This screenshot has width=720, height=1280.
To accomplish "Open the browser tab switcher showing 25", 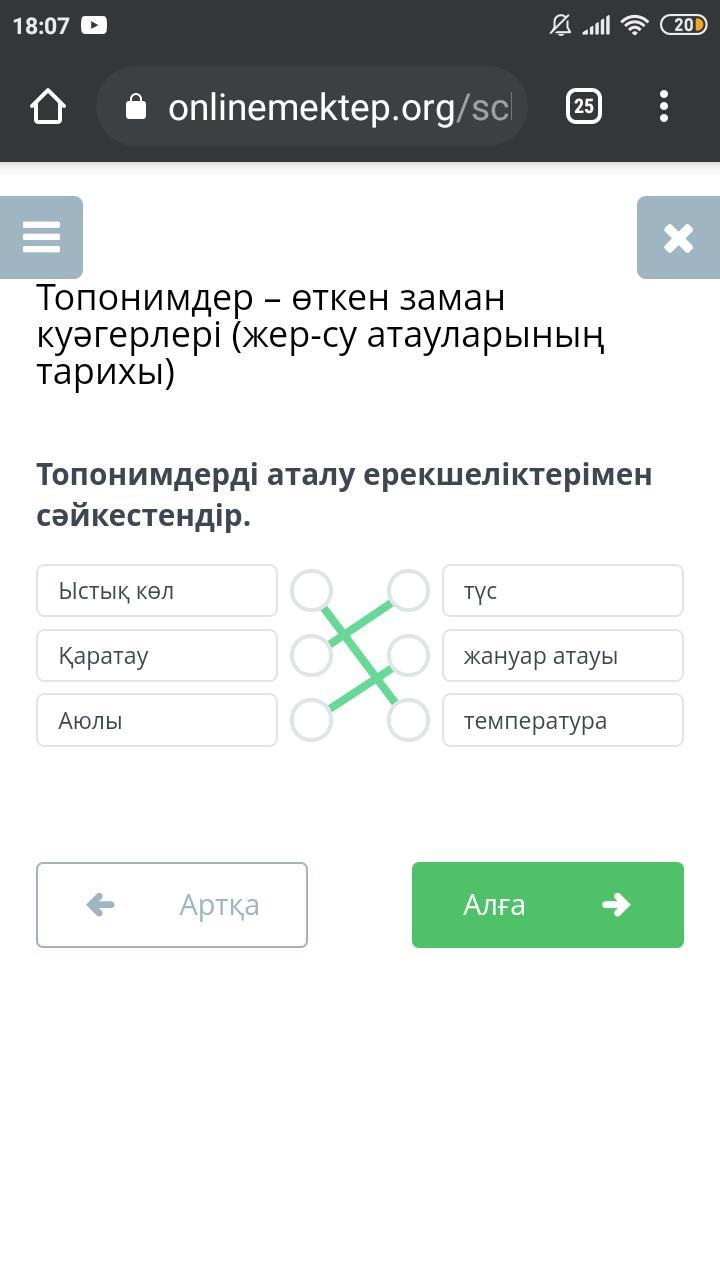I will 584,106.
